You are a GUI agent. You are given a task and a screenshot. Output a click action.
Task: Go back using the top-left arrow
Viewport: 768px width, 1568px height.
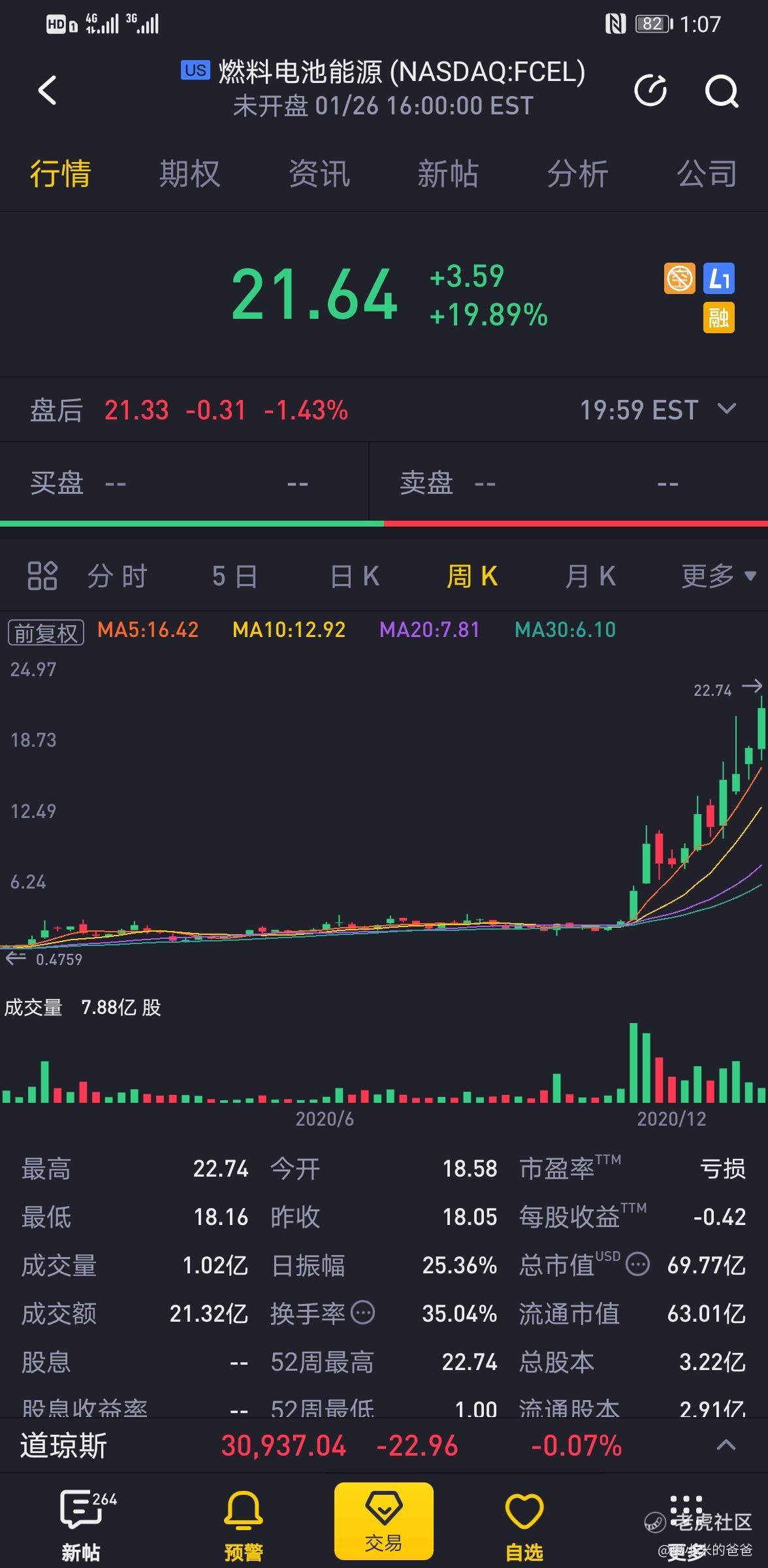click(48, 90)
